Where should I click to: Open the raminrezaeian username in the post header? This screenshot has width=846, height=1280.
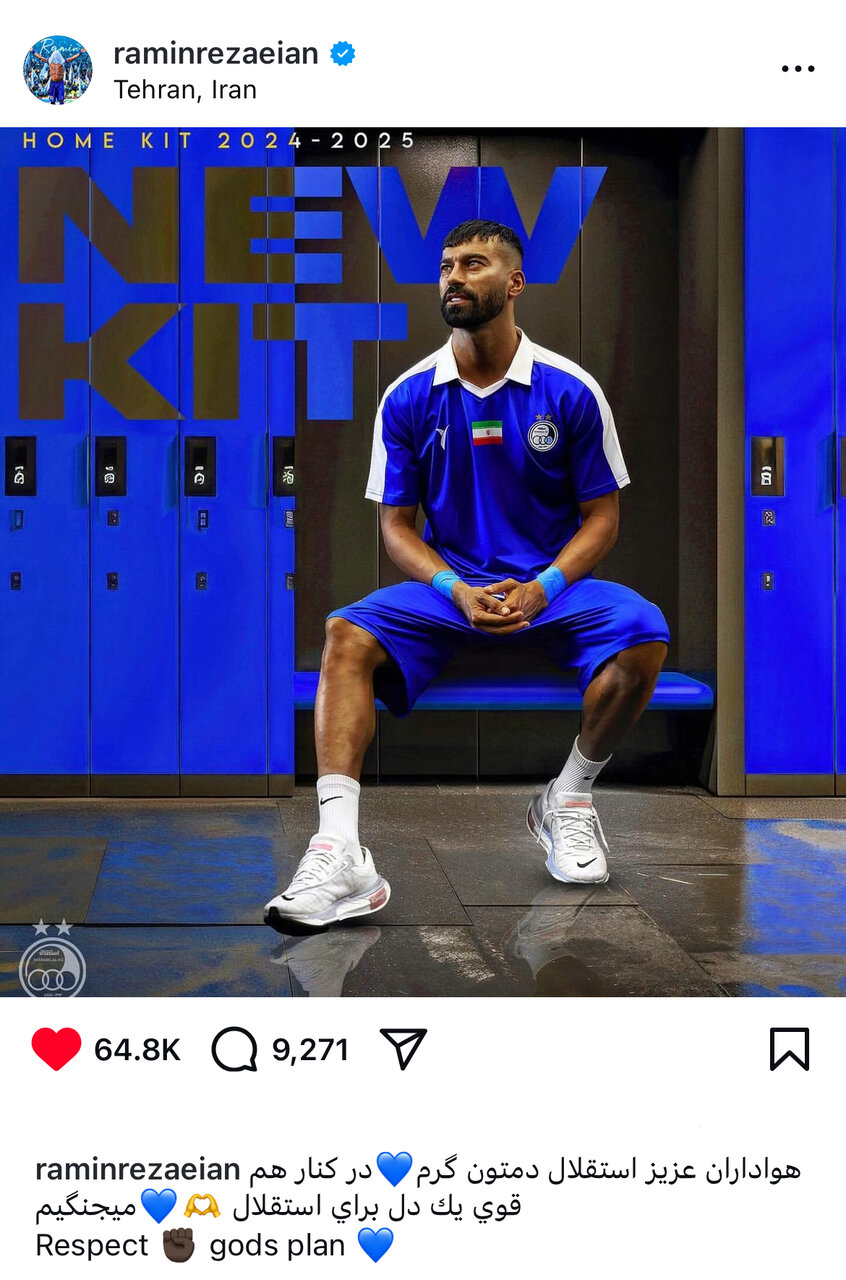[x=216, y=54]
